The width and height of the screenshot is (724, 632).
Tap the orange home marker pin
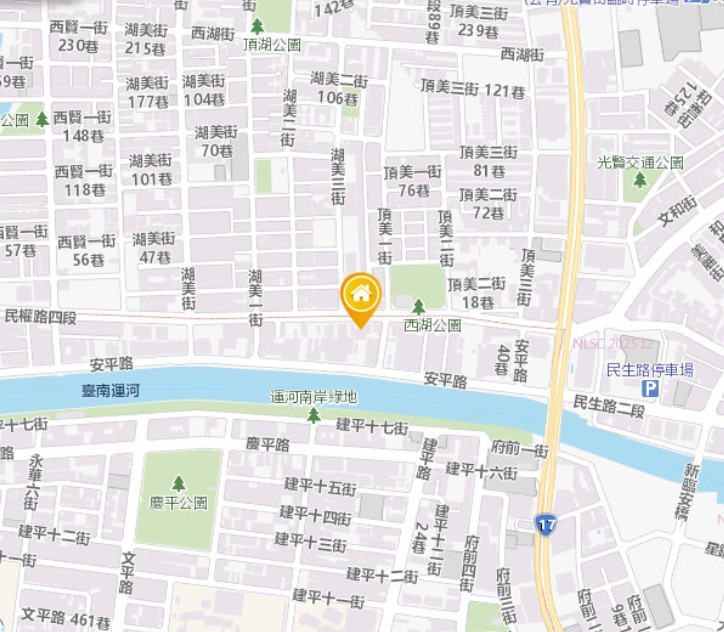click(x=360, y=296)
